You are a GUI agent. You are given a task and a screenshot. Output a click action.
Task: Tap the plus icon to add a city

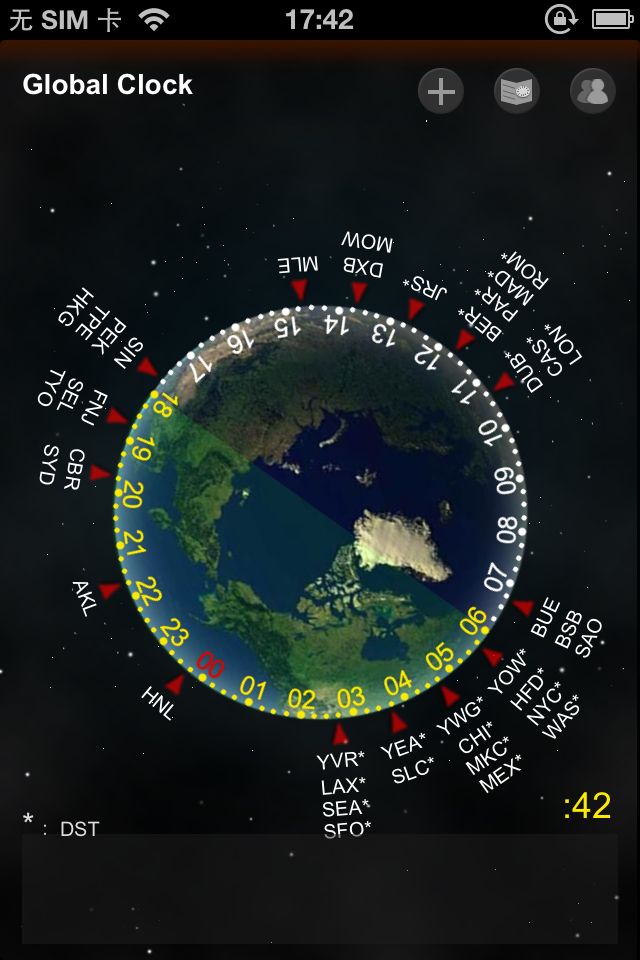pyautogui.click(x=440, y=92)
